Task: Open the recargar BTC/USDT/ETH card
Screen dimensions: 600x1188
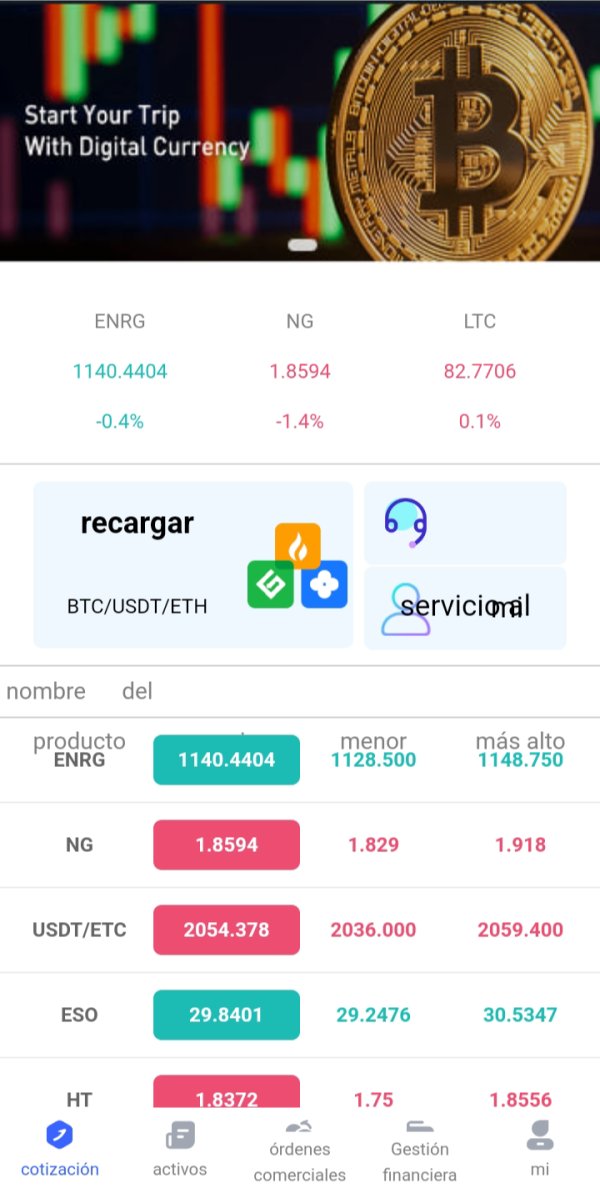Action: point(193,564)
